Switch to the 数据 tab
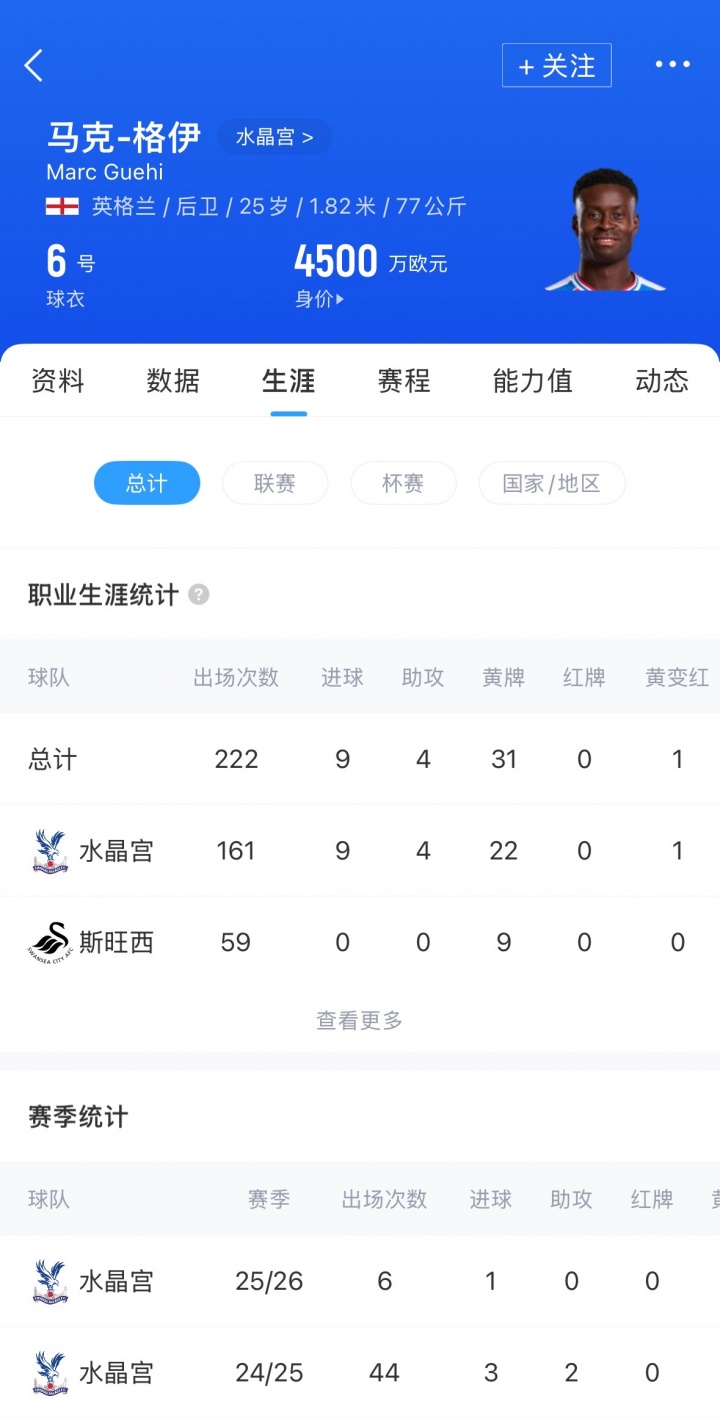 [172, 381]
